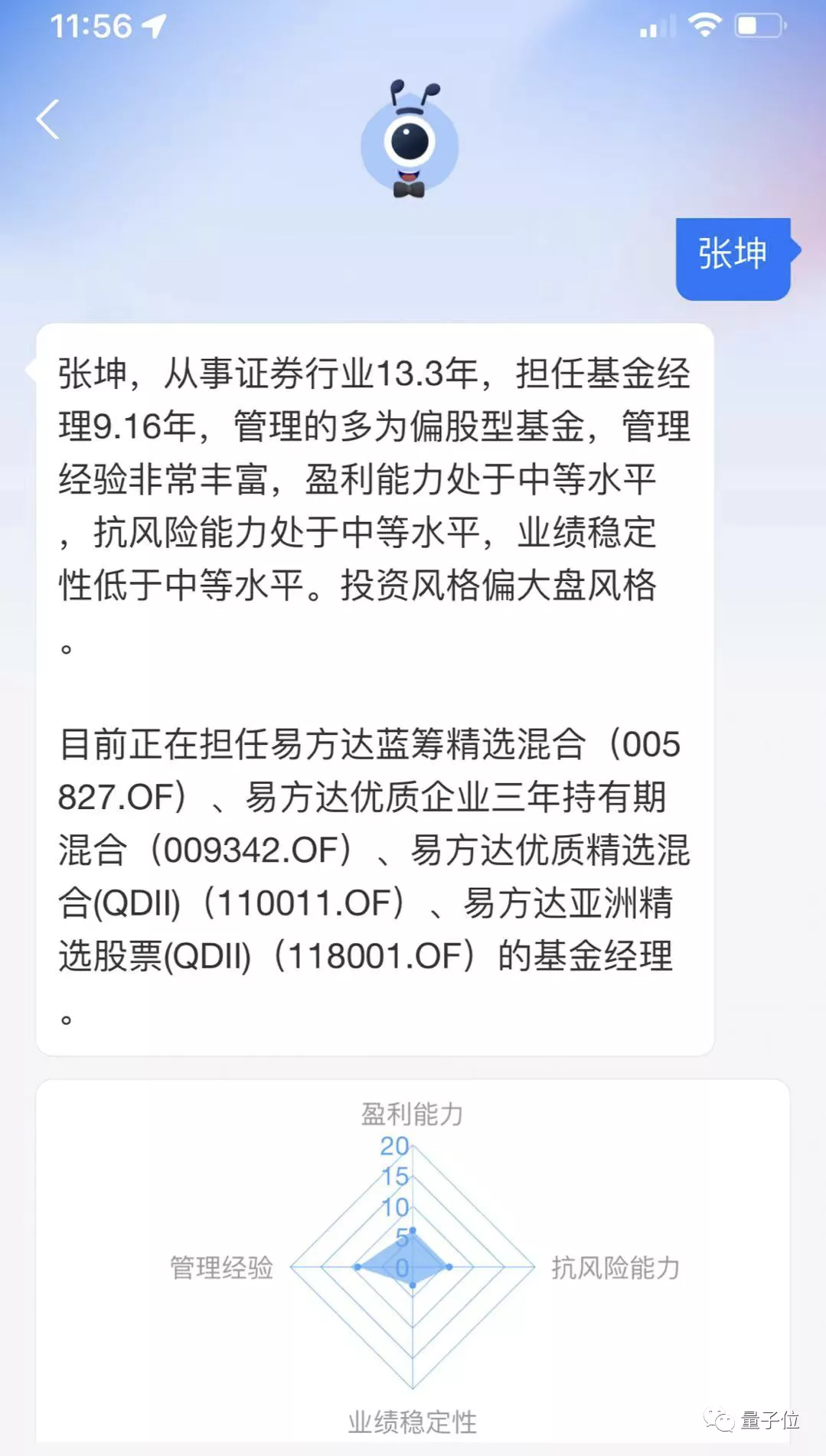This screenshot has width=826, height=1456.
Task: Tap the location arrow in status bar
Action: point(155,25)
